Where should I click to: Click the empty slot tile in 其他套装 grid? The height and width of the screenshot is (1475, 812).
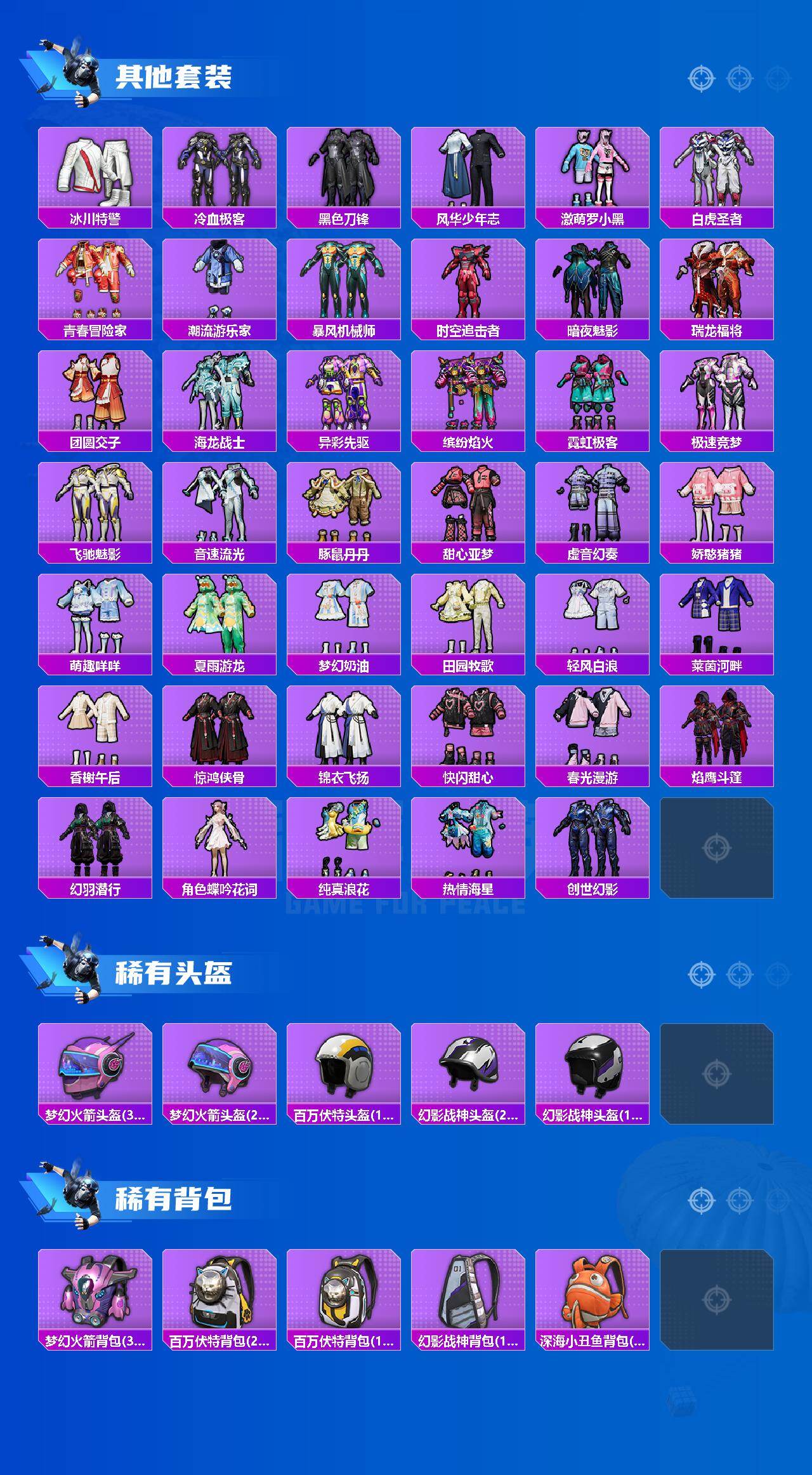(x=717, y=847)
